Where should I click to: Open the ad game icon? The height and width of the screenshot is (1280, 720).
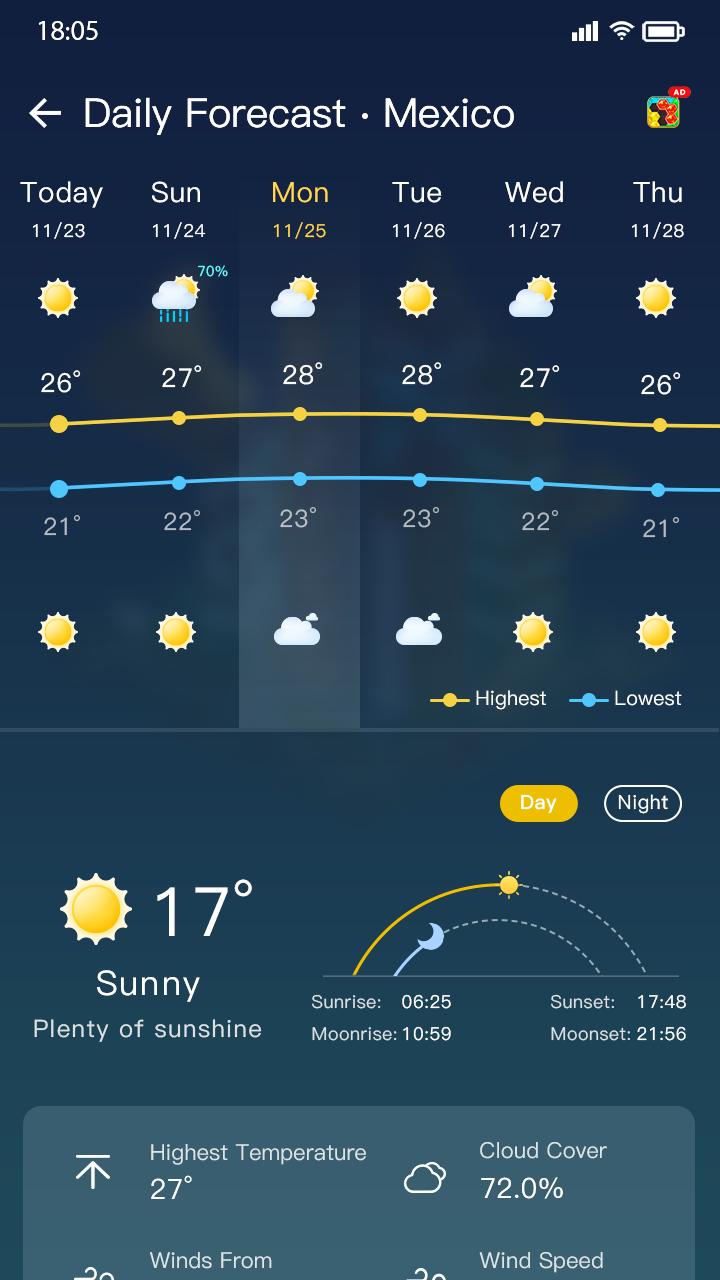[x=664, y=110]
